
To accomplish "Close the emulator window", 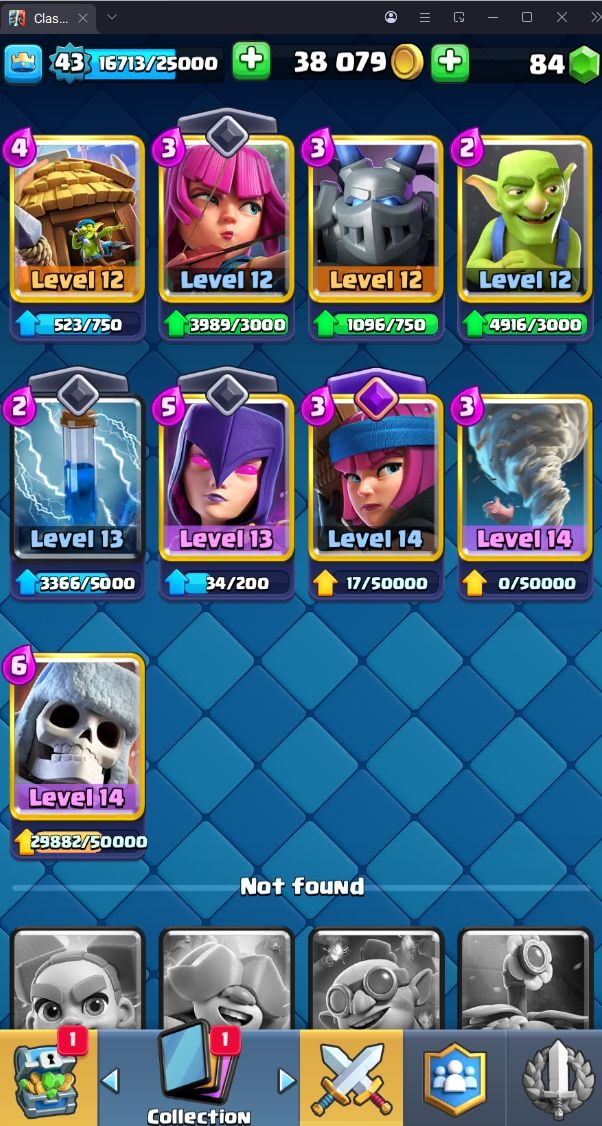I will tap(562, 17).
